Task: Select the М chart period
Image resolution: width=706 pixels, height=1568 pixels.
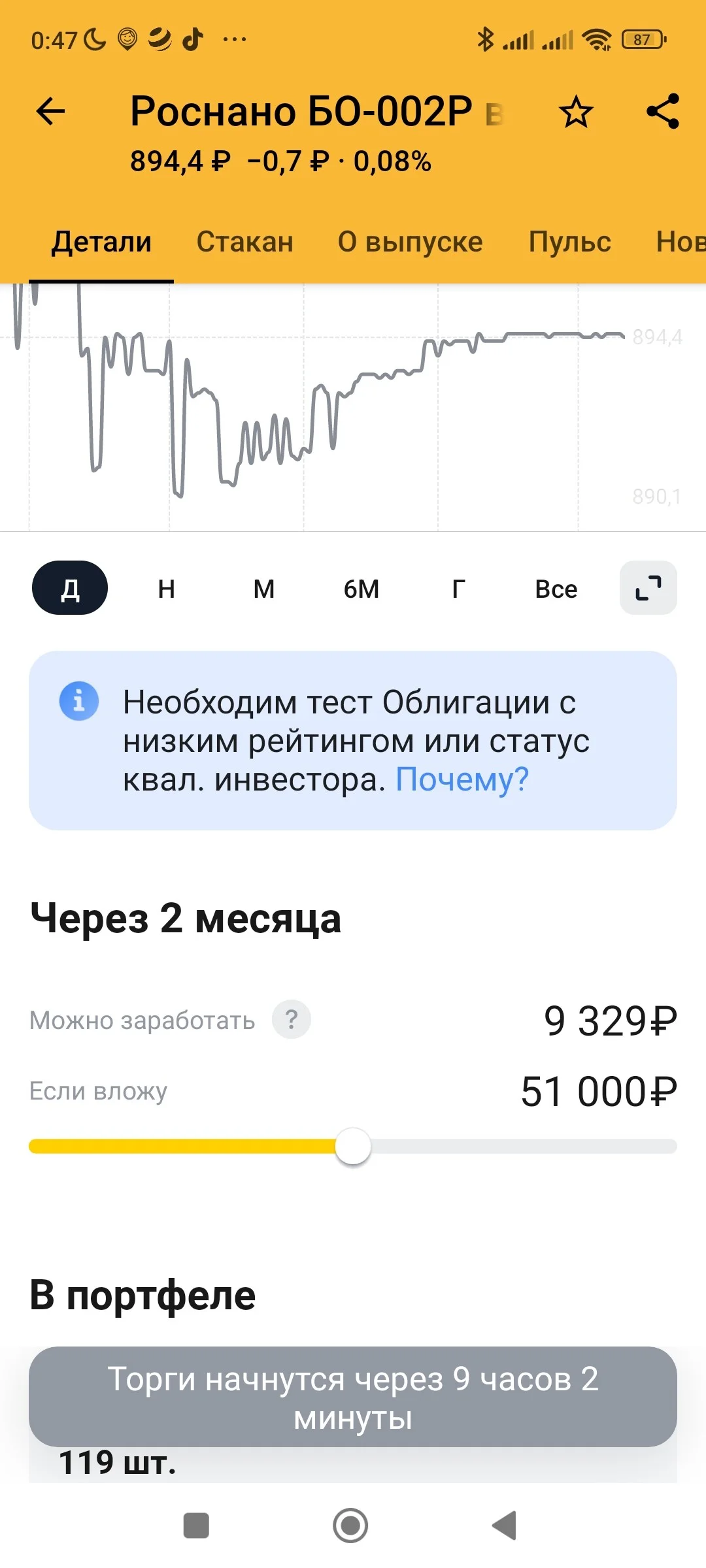Action: [264, 589]
